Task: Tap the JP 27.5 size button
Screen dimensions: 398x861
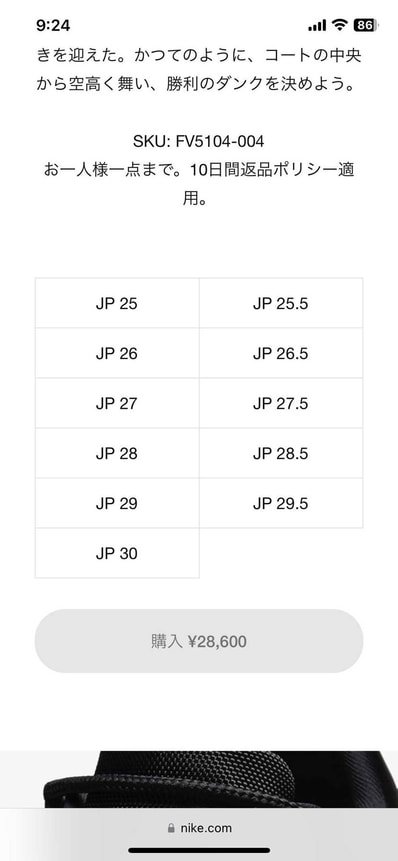Action: point(281,403)
